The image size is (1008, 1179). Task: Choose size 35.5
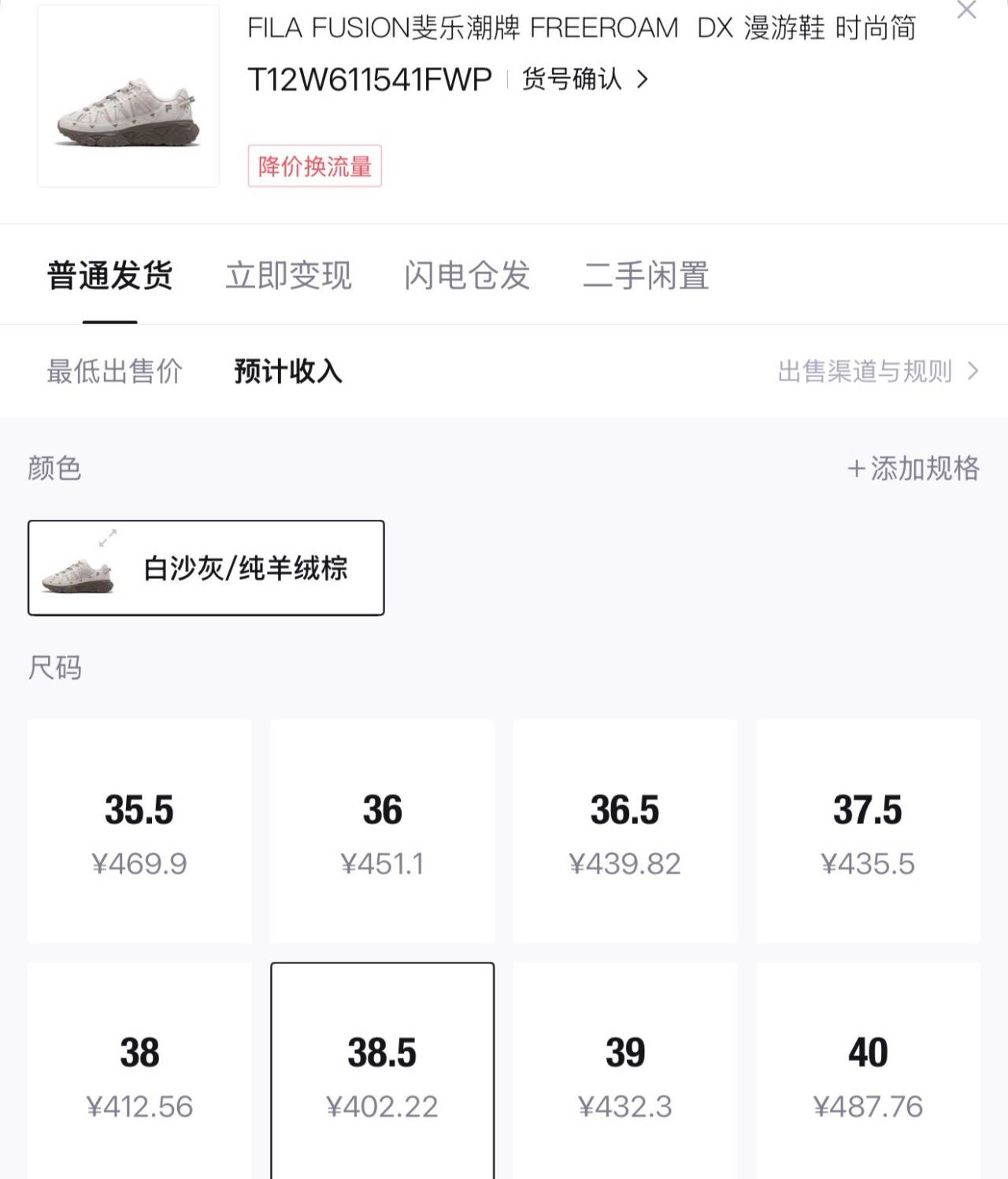tap(139, 831)
